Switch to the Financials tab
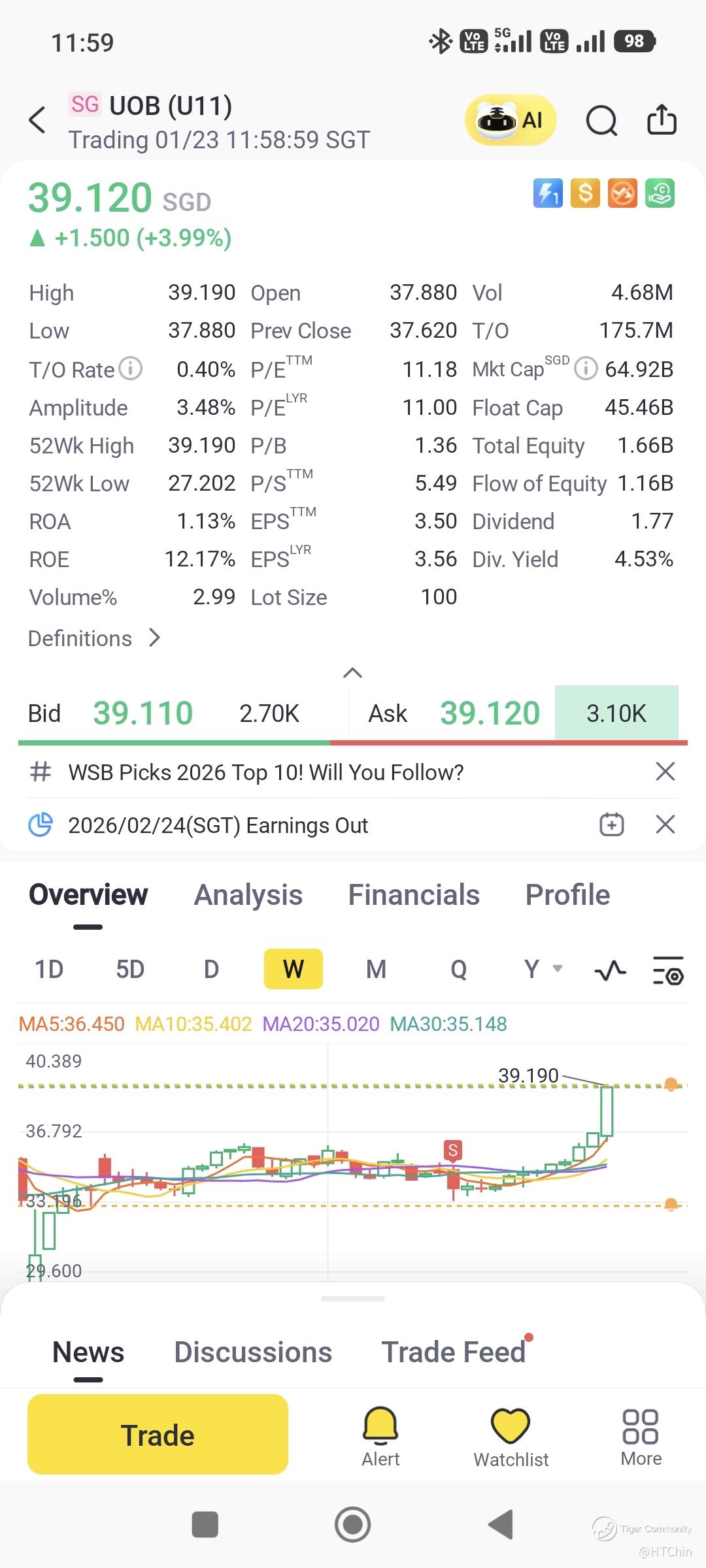 pyautogui.click(x=414, y=895)
